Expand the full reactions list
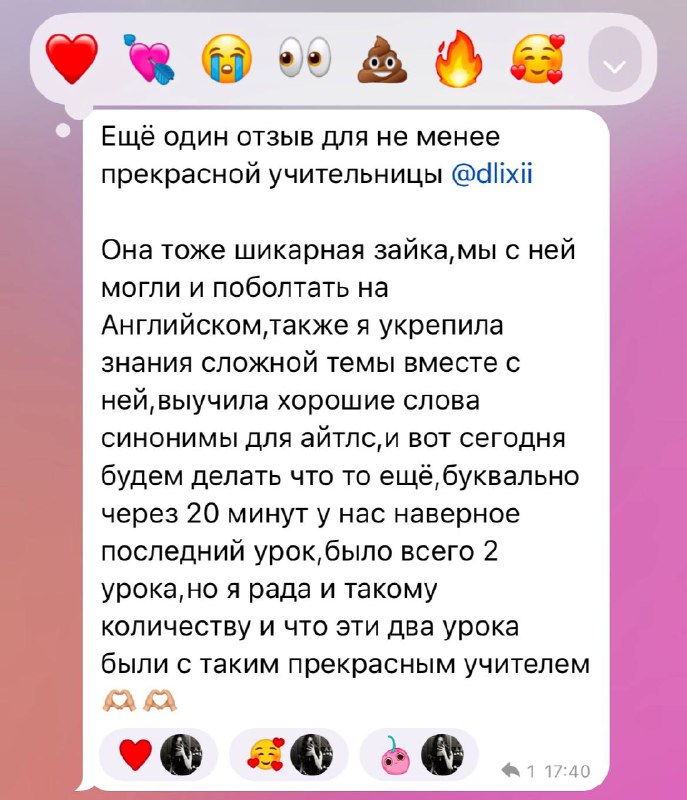Viewport: 687px width, 800px height. tap(614, 60)
